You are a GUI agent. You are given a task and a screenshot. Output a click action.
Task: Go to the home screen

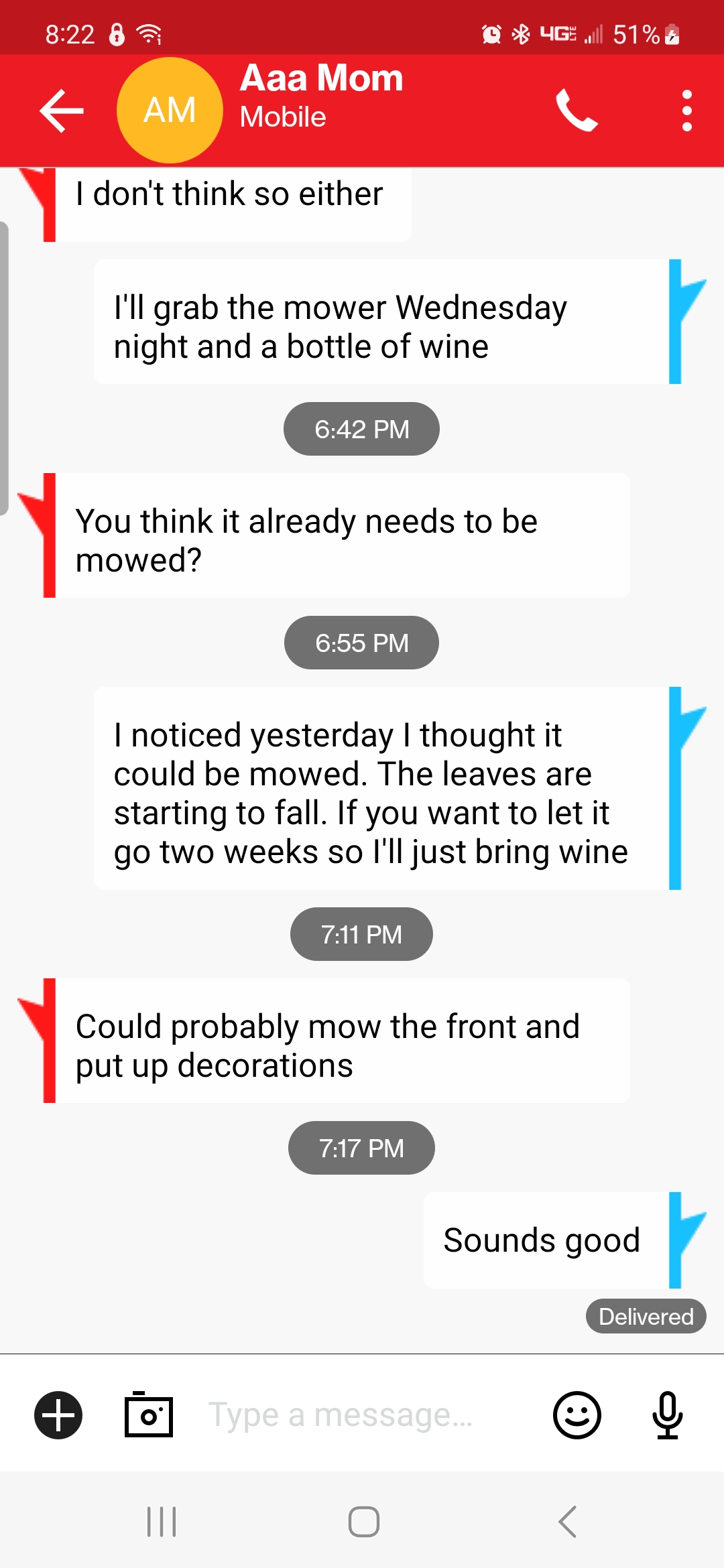pos(363,1522)
